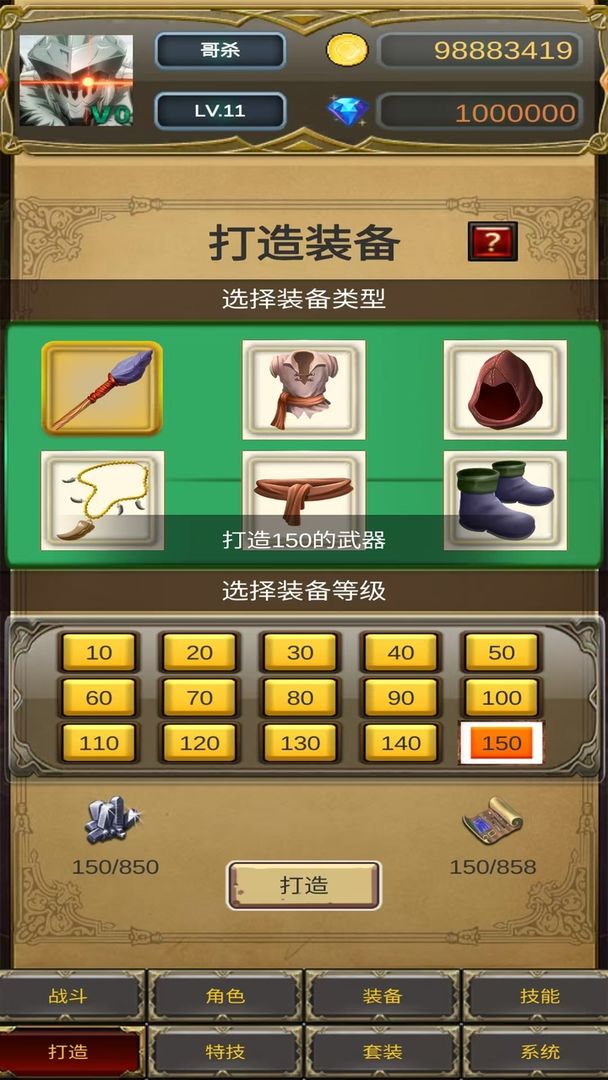Select equipment level 10
The image size is (608, 1080).
[x=99, y=652]
